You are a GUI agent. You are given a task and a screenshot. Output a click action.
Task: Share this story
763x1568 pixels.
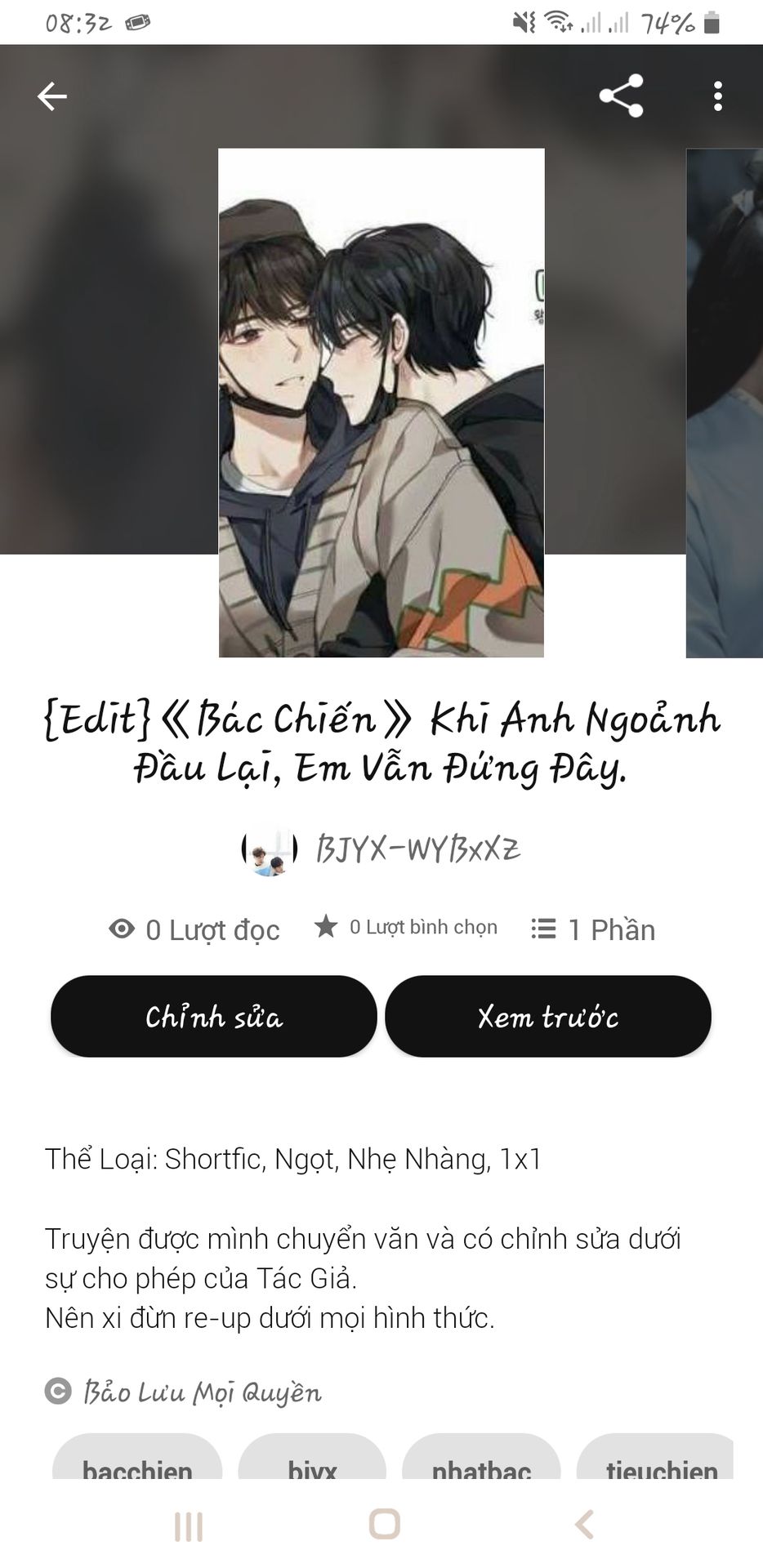(x=621, y=96)
